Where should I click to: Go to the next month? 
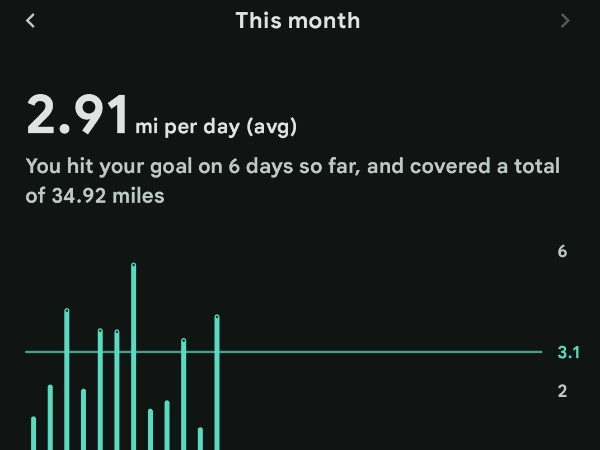point(566,20)
